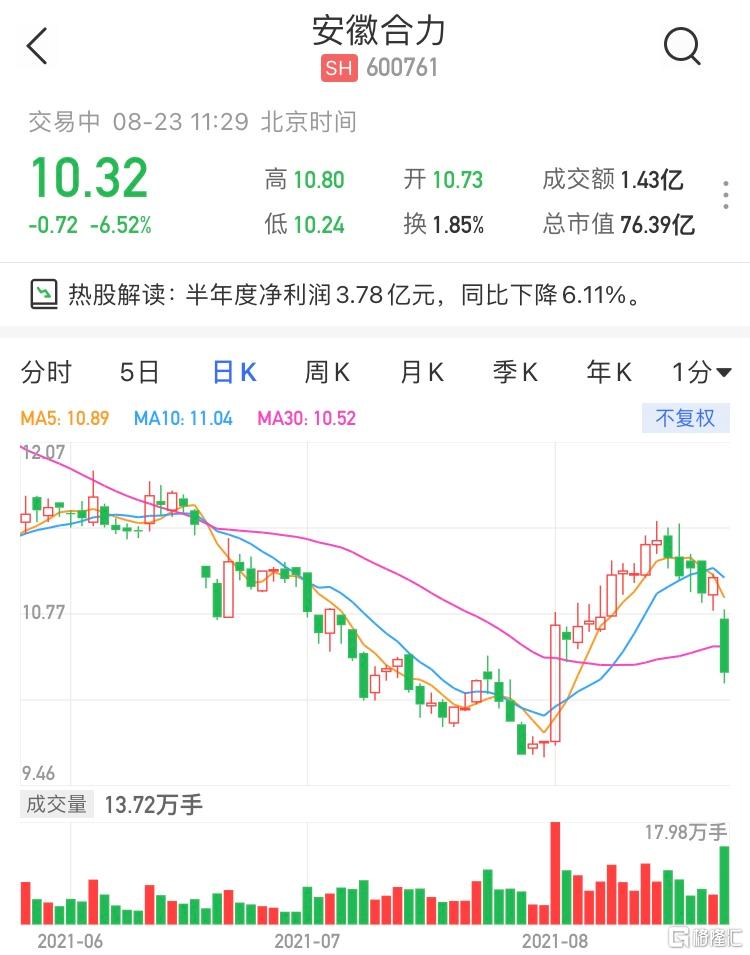Change the 不复权 price adjustment setting
750x955 pixels.
point(685,418)
